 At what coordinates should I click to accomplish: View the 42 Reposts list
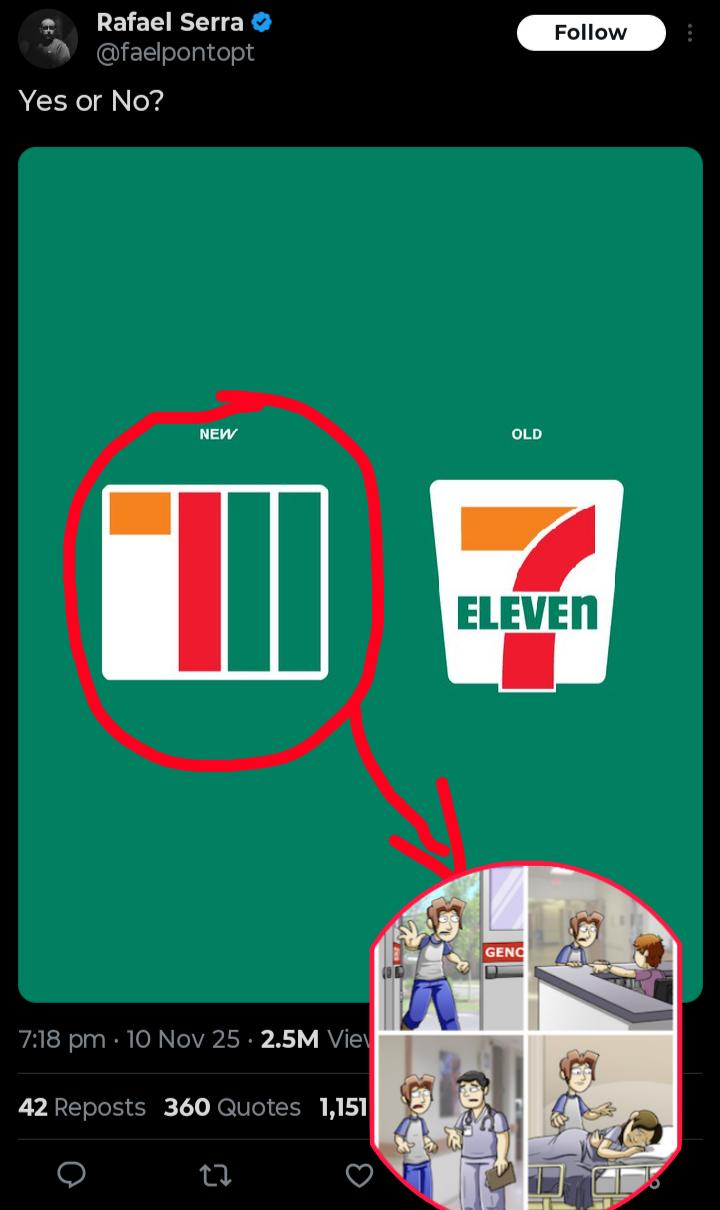coord(82,1107)
